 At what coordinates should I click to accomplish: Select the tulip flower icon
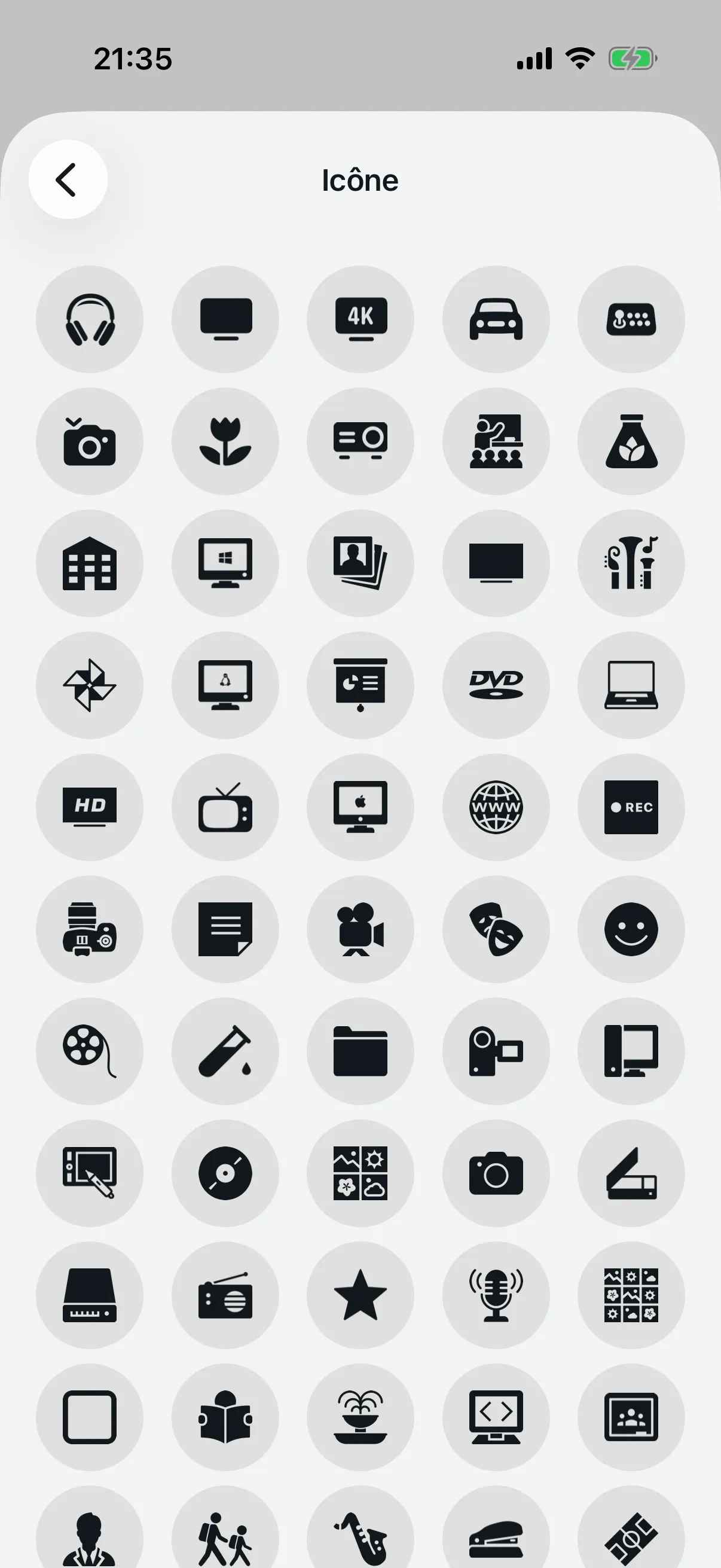(225, 441)
